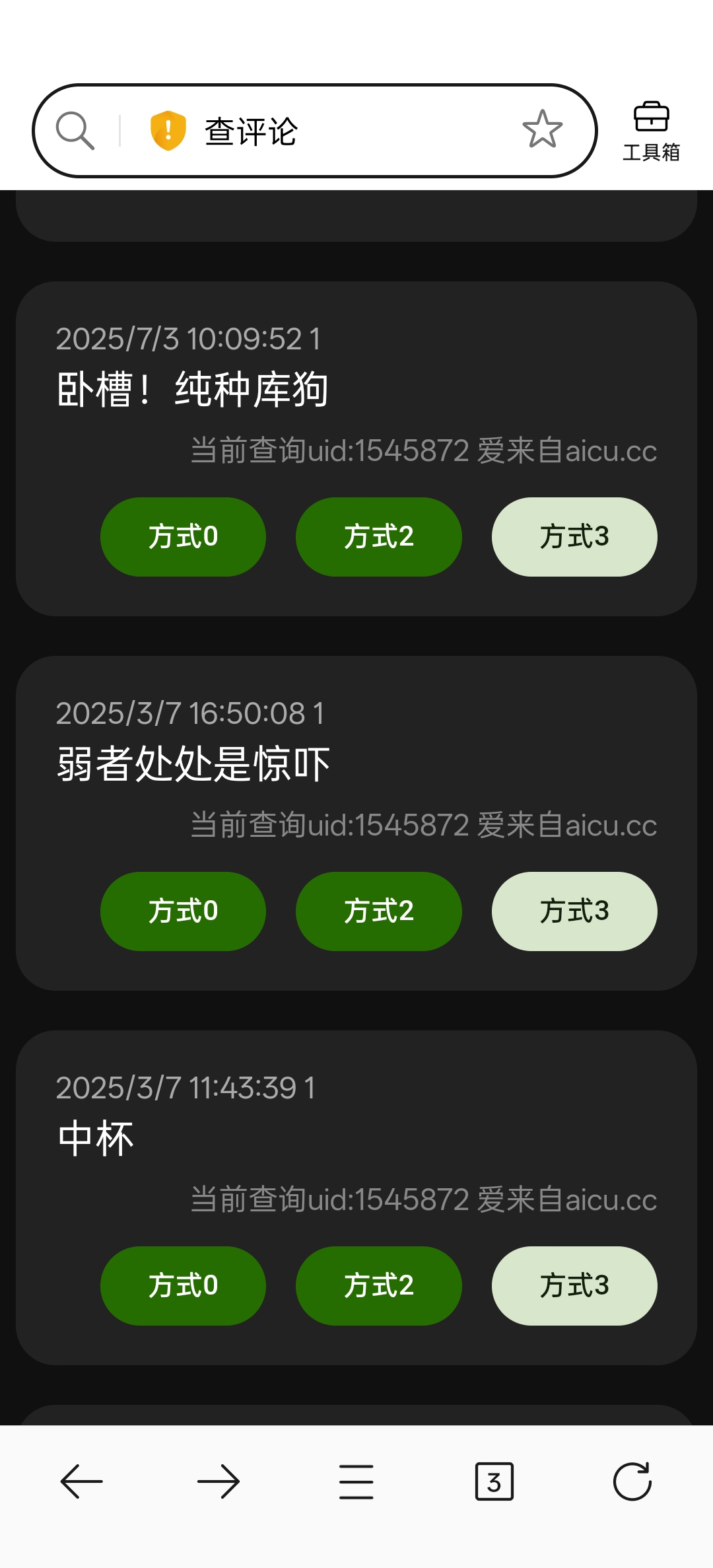713x1568 pixels.
Task: Bookmark this page with the star
Action: (542, 129)
